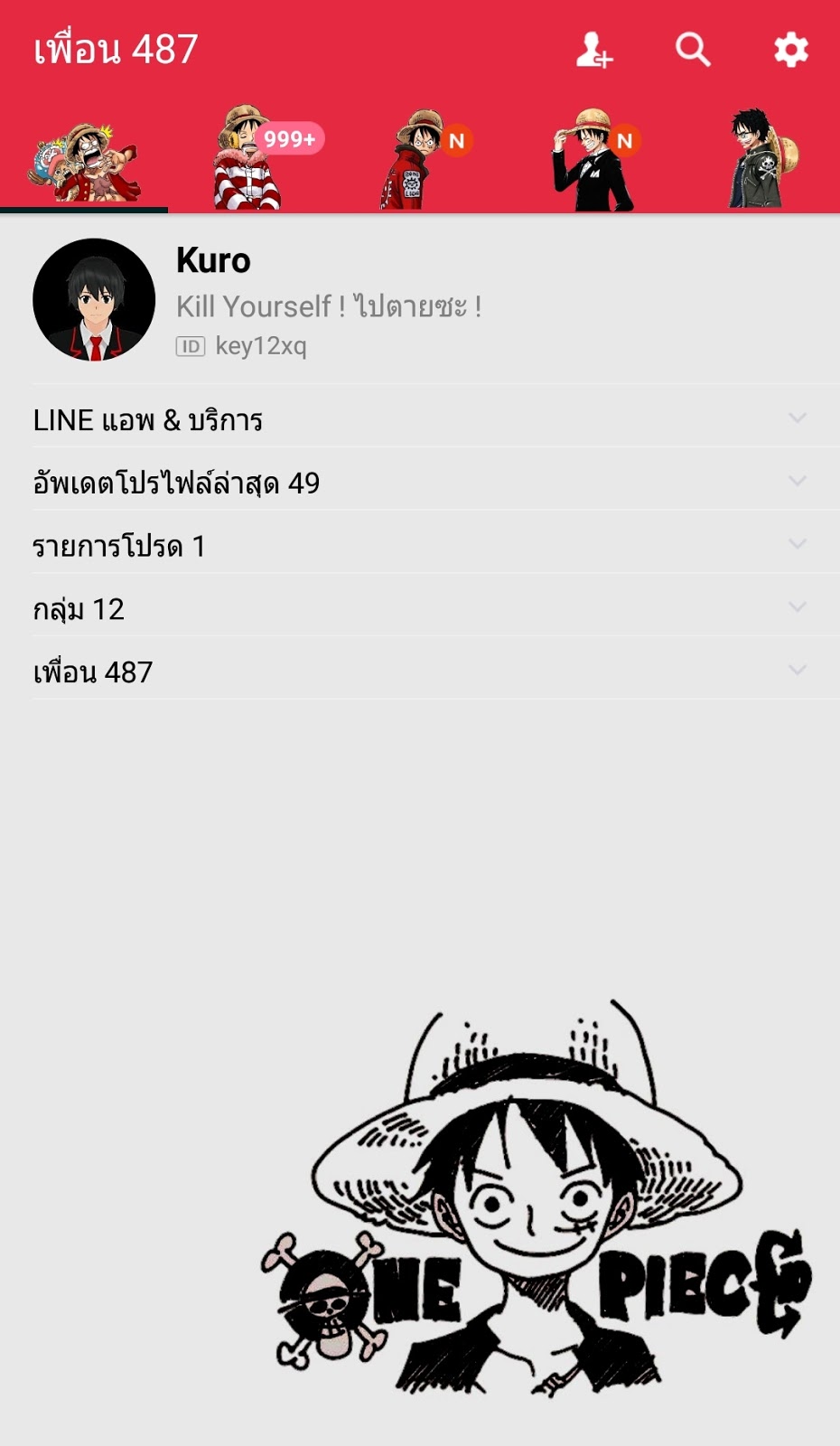Switch to the tab with the 999+ badge

(251, 160)
